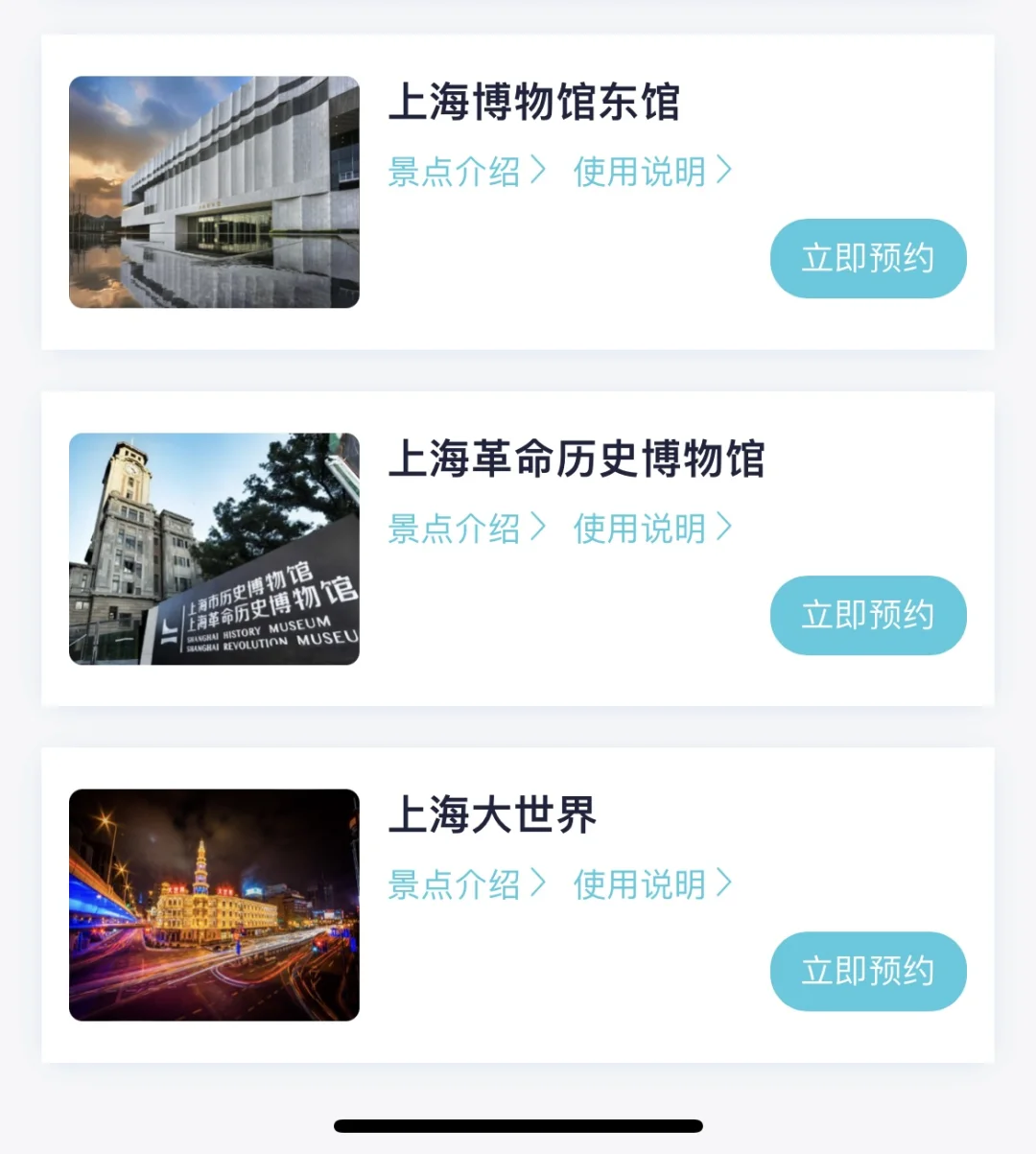
Task: Open 景点介绍 for 上海革命历史博物馆
Action: point(466,529)
